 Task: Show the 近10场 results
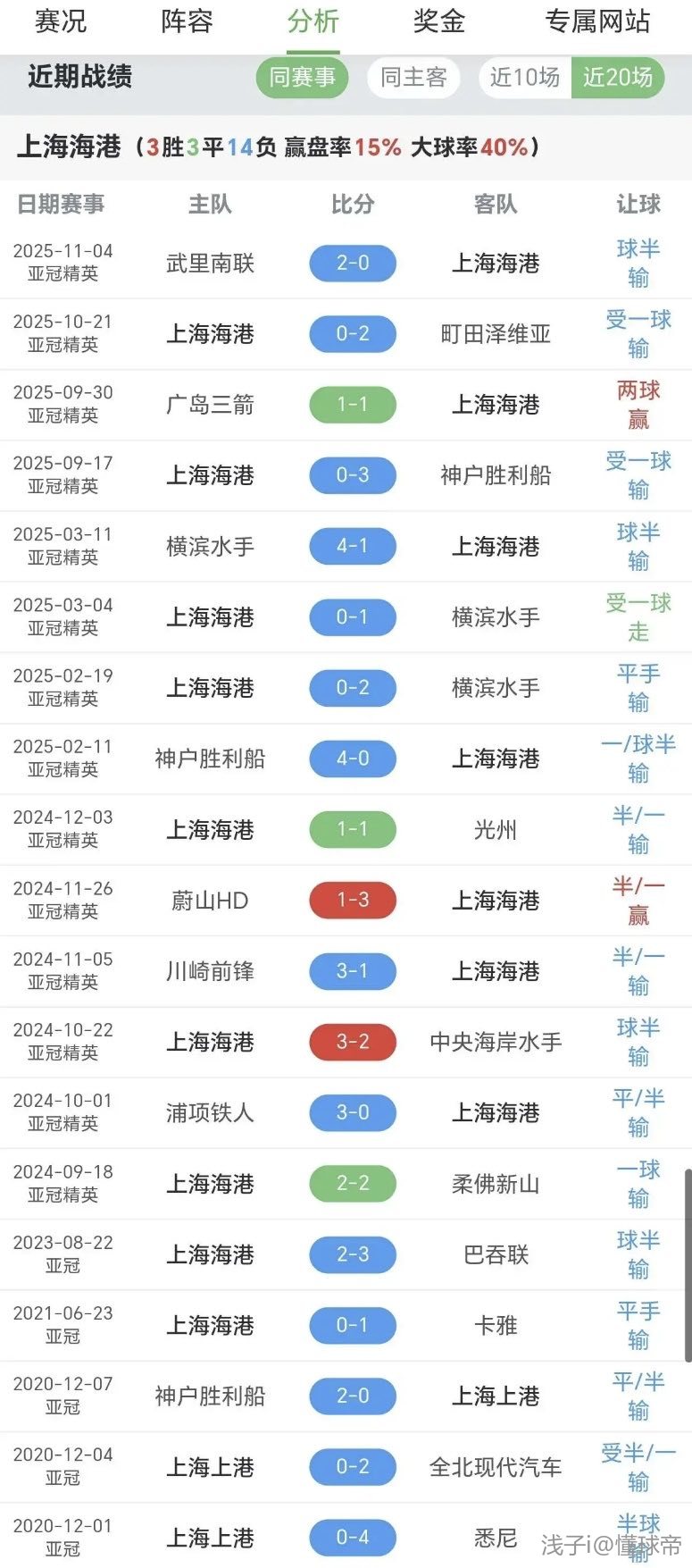point(525,78)
